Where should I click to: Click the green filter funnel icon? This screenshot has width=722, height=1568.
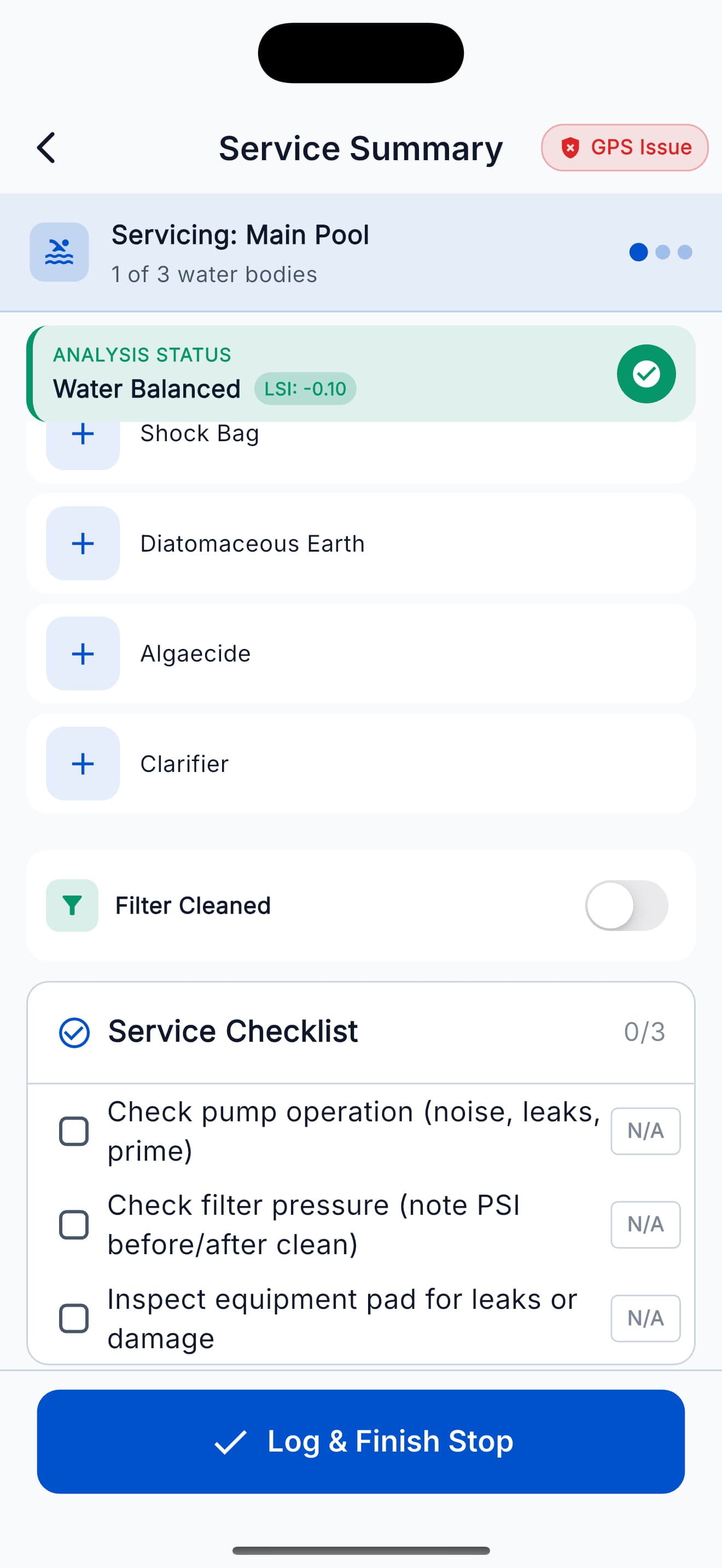pos(72,906)
